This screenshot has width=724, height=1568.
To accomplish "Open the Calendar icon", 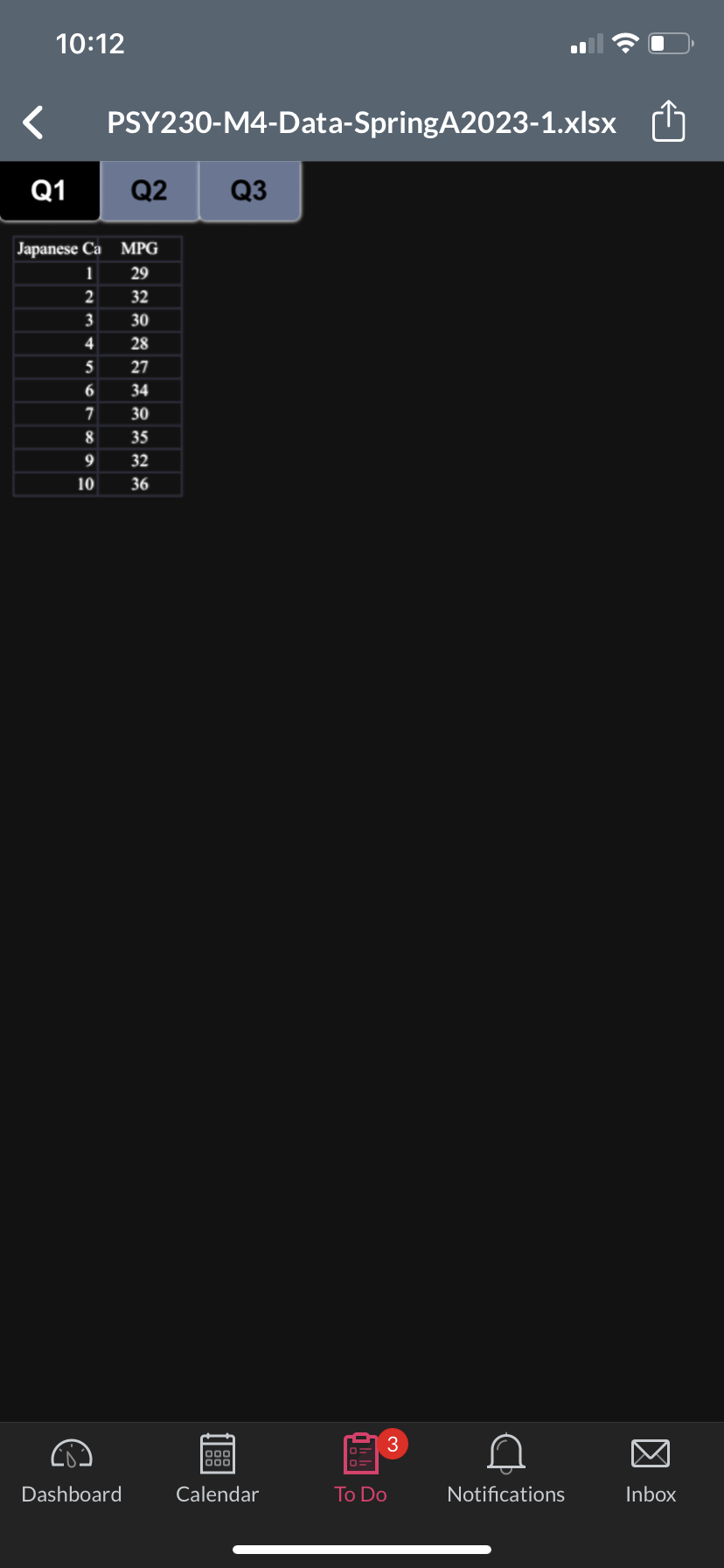I will click(216, 1452).
